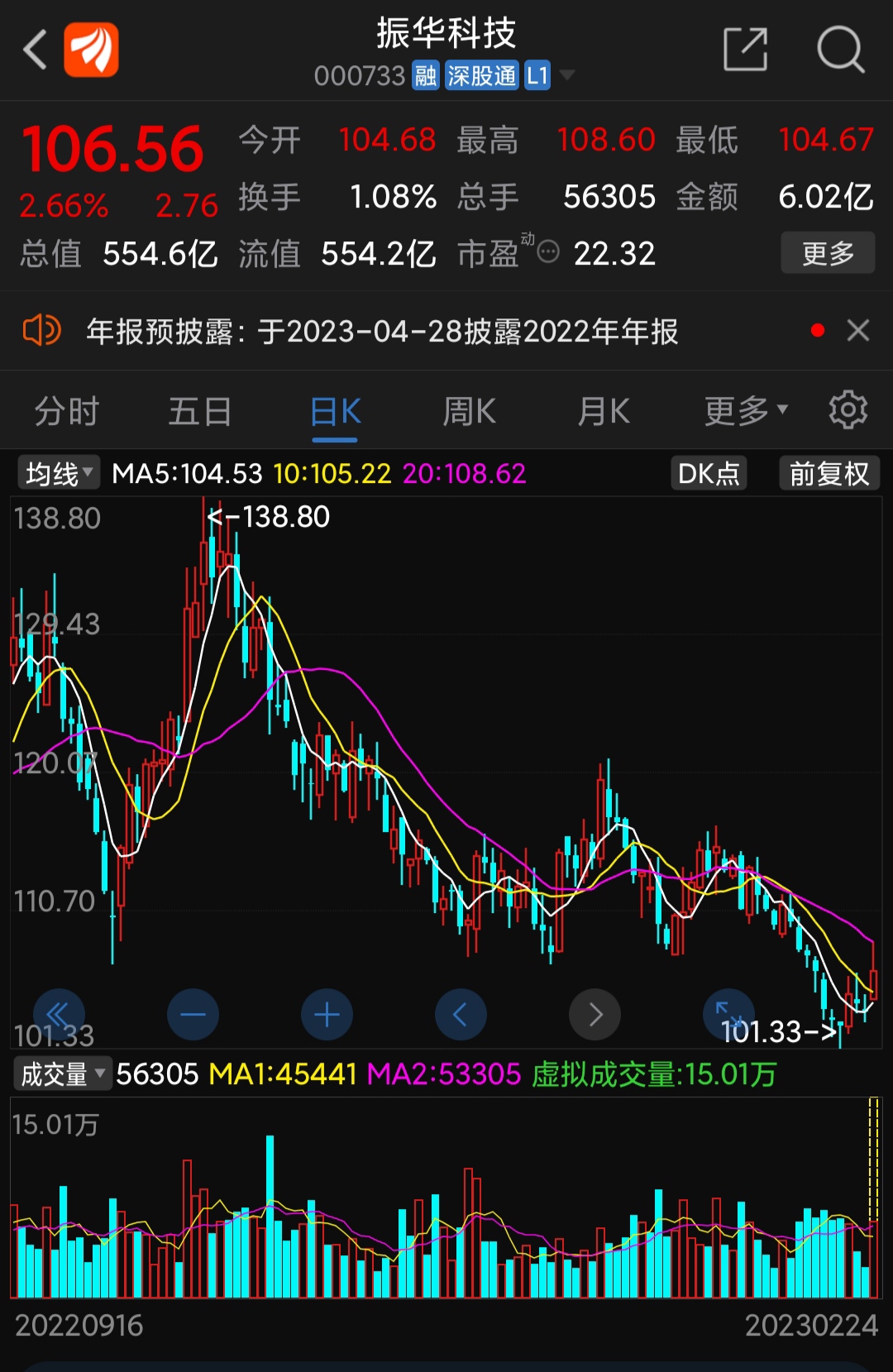Toggle DK点 signal display

(x=708, y=472)
